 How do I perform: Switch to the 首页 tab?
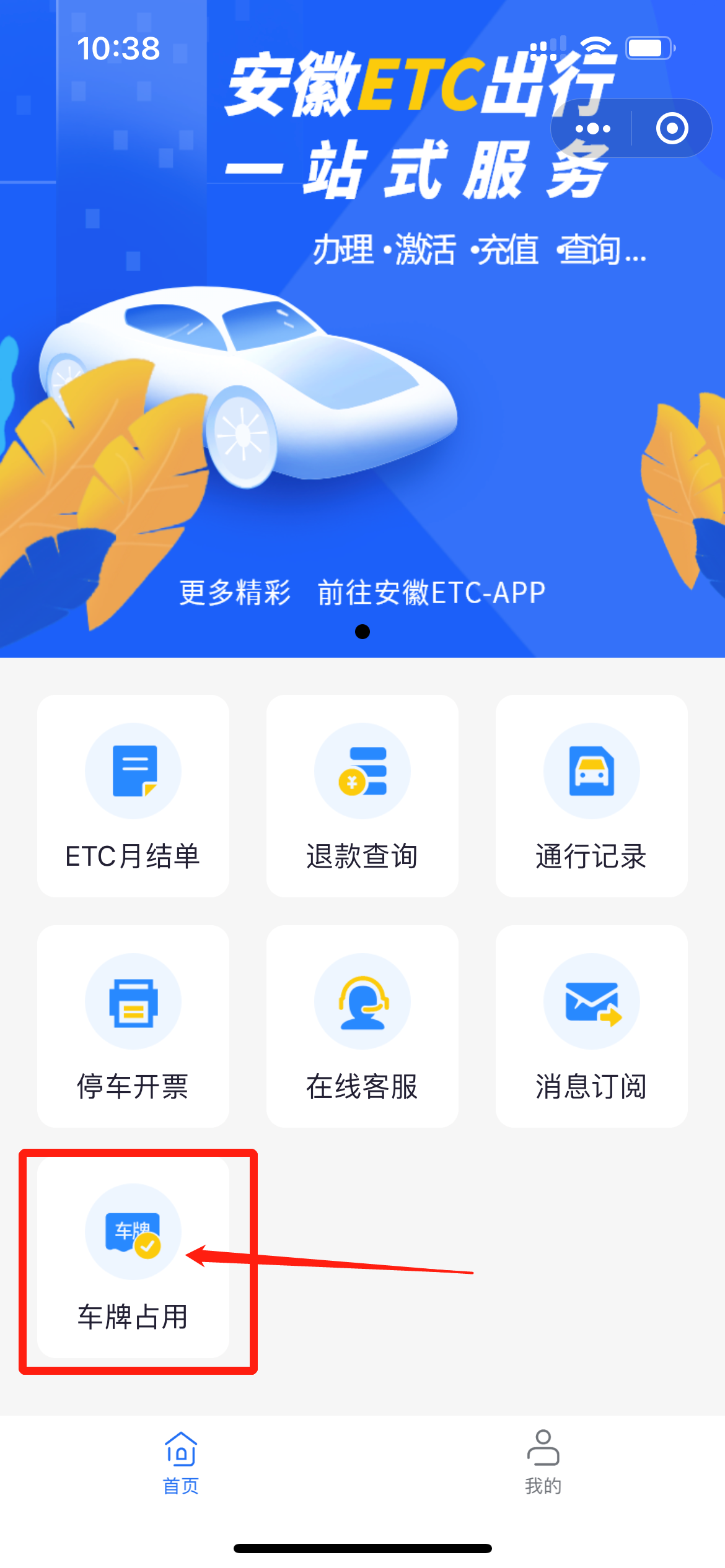(181, 1463)
